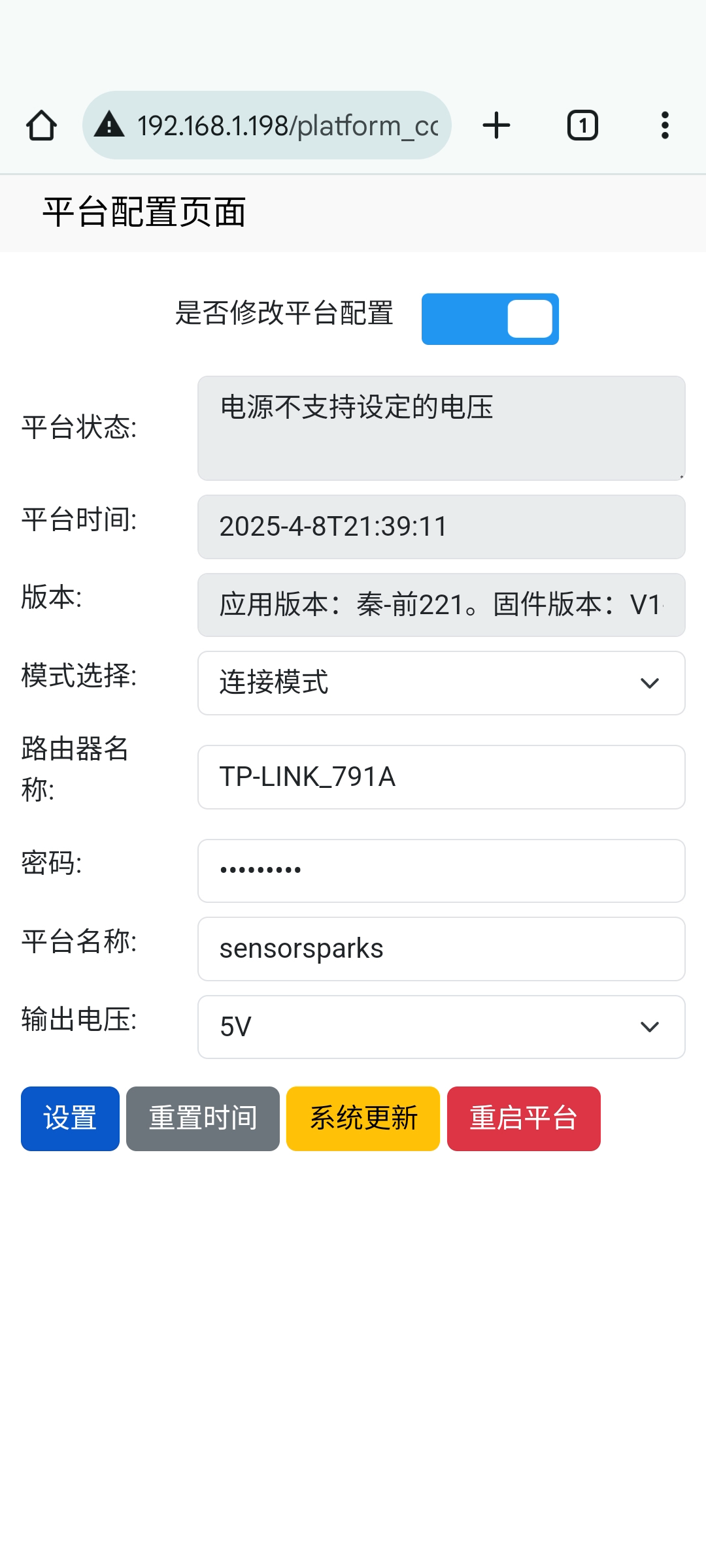Edit the 路由器名称 field
The image size is (706, 1568).
pos(441,777)
